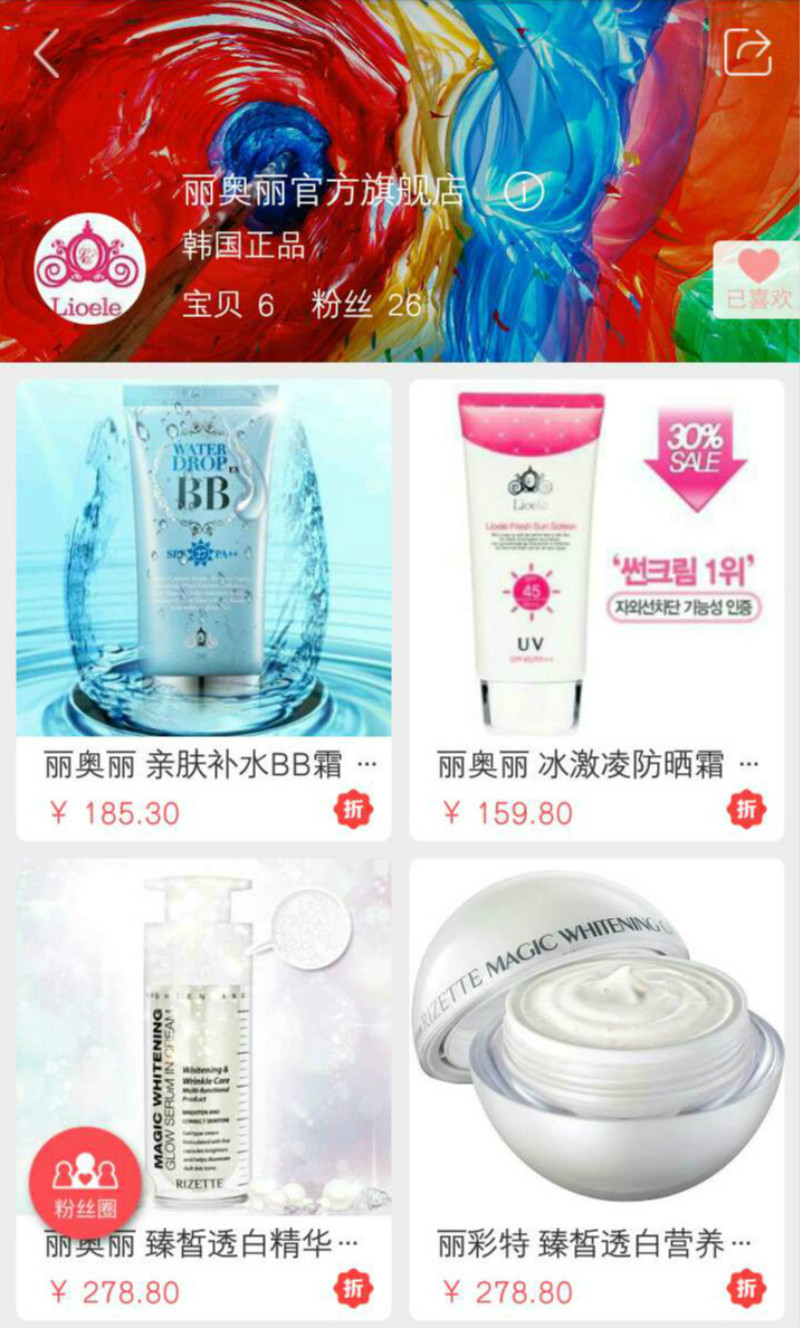Go back using the top-left arrow
Screen dimensions: 800x1328
click(x=47, y=53)
